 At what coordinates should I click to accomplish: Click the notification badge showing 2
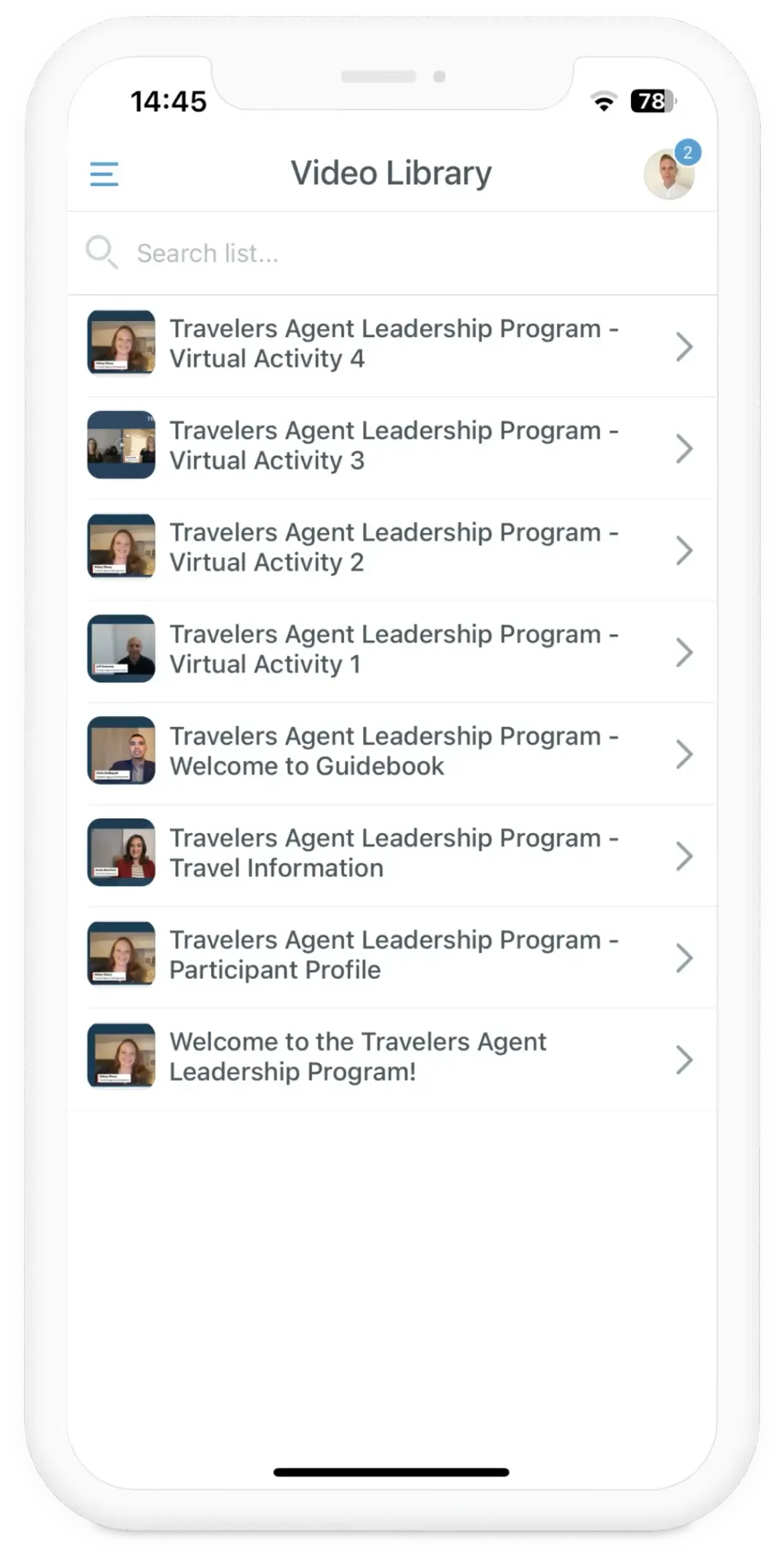687,150
